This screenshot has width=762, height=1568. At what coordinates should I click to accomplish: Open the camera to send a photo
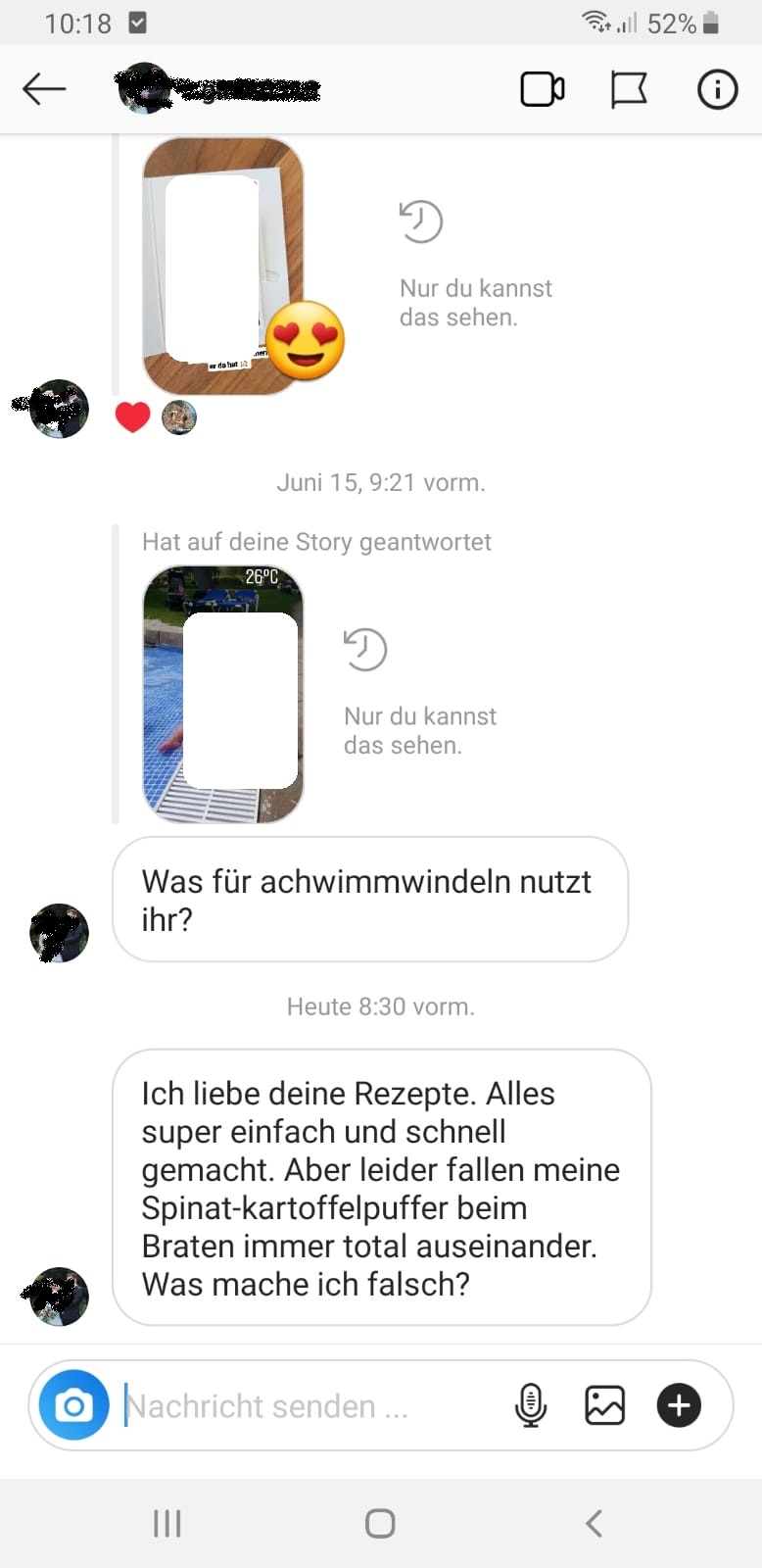[73, 1405]
